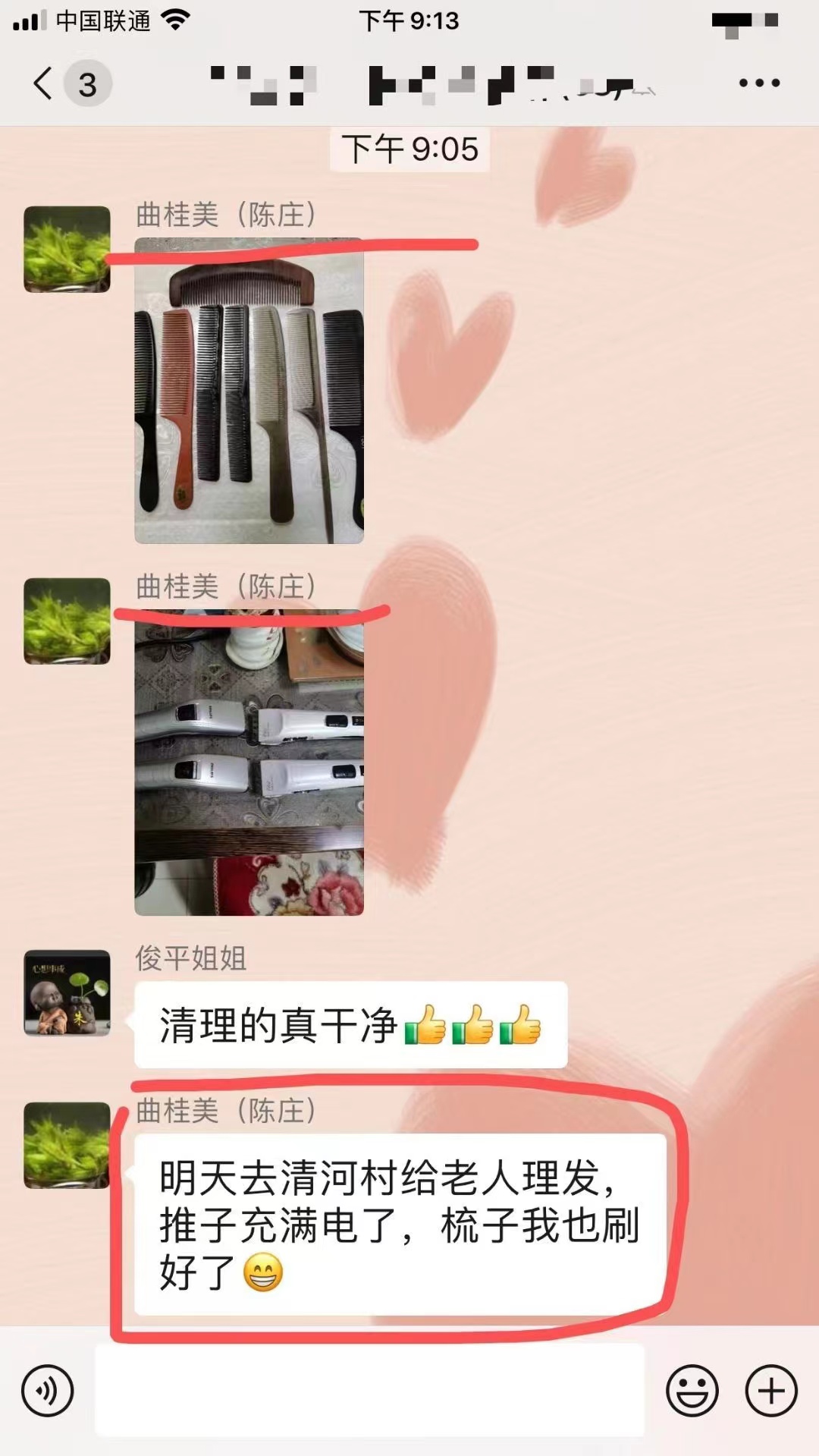The height and width of the screenshot is (1456, 819).
Task: Switch to voice message input
Action: pos(47,1391)
